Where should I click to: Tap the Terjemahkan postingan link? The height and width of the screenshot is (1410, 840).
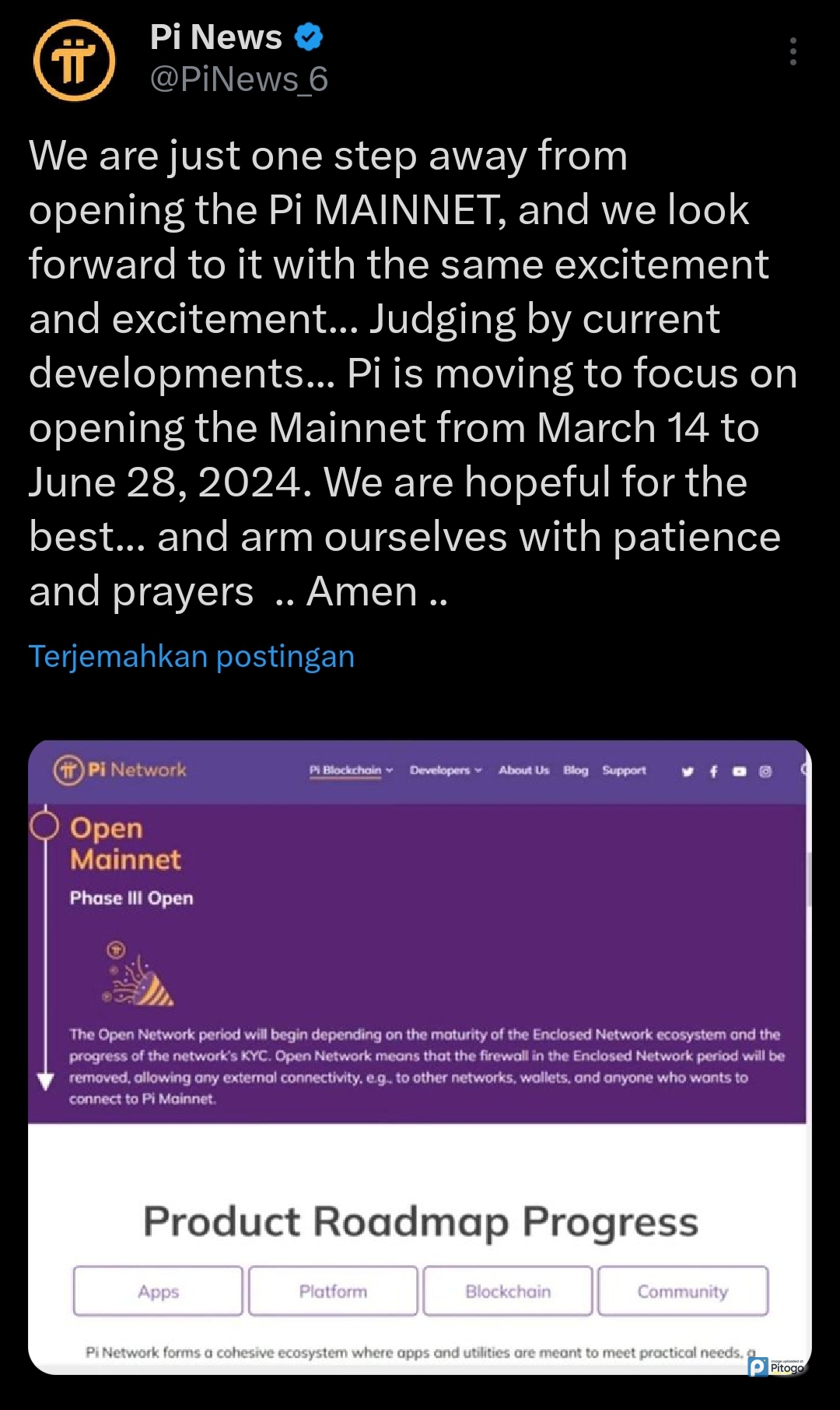point(191,656)
